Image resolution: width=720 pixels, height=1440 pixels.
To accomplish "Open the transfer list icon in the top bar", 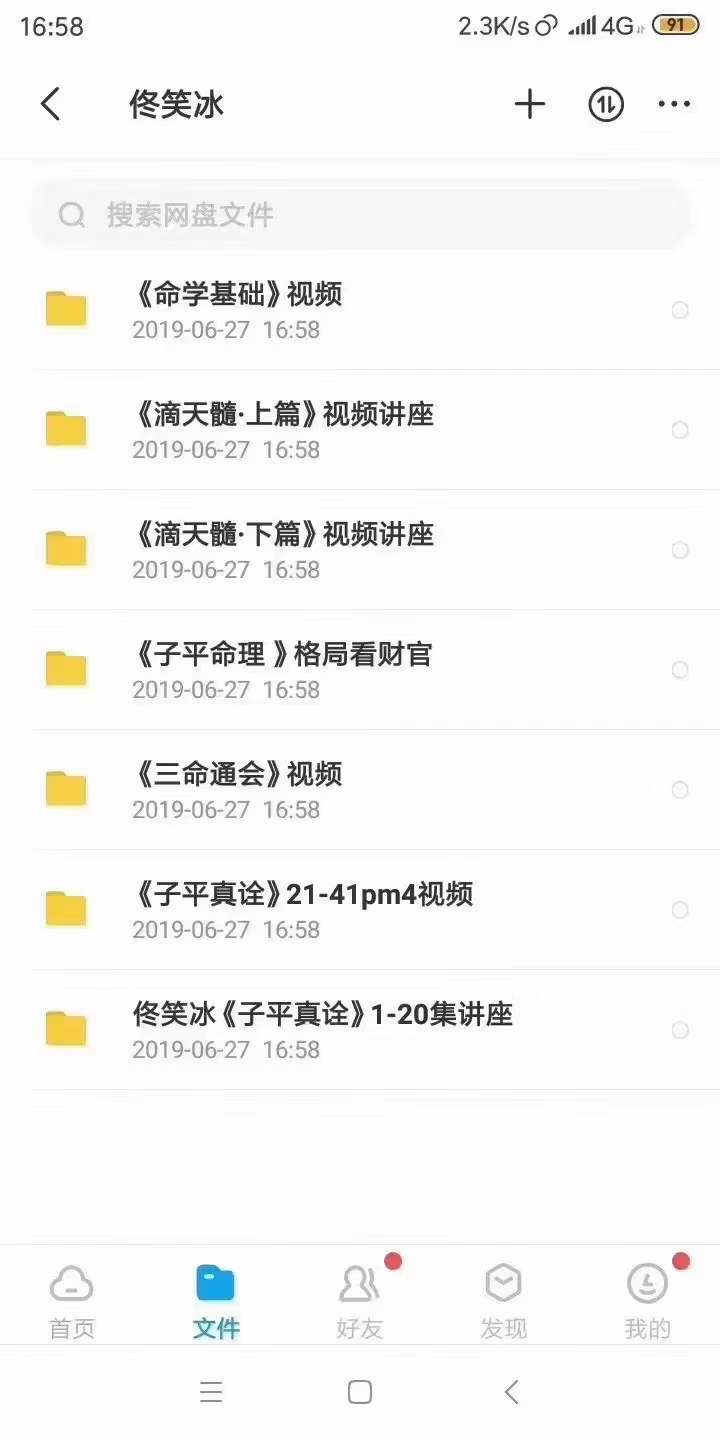I will click(x=604, y=104).
